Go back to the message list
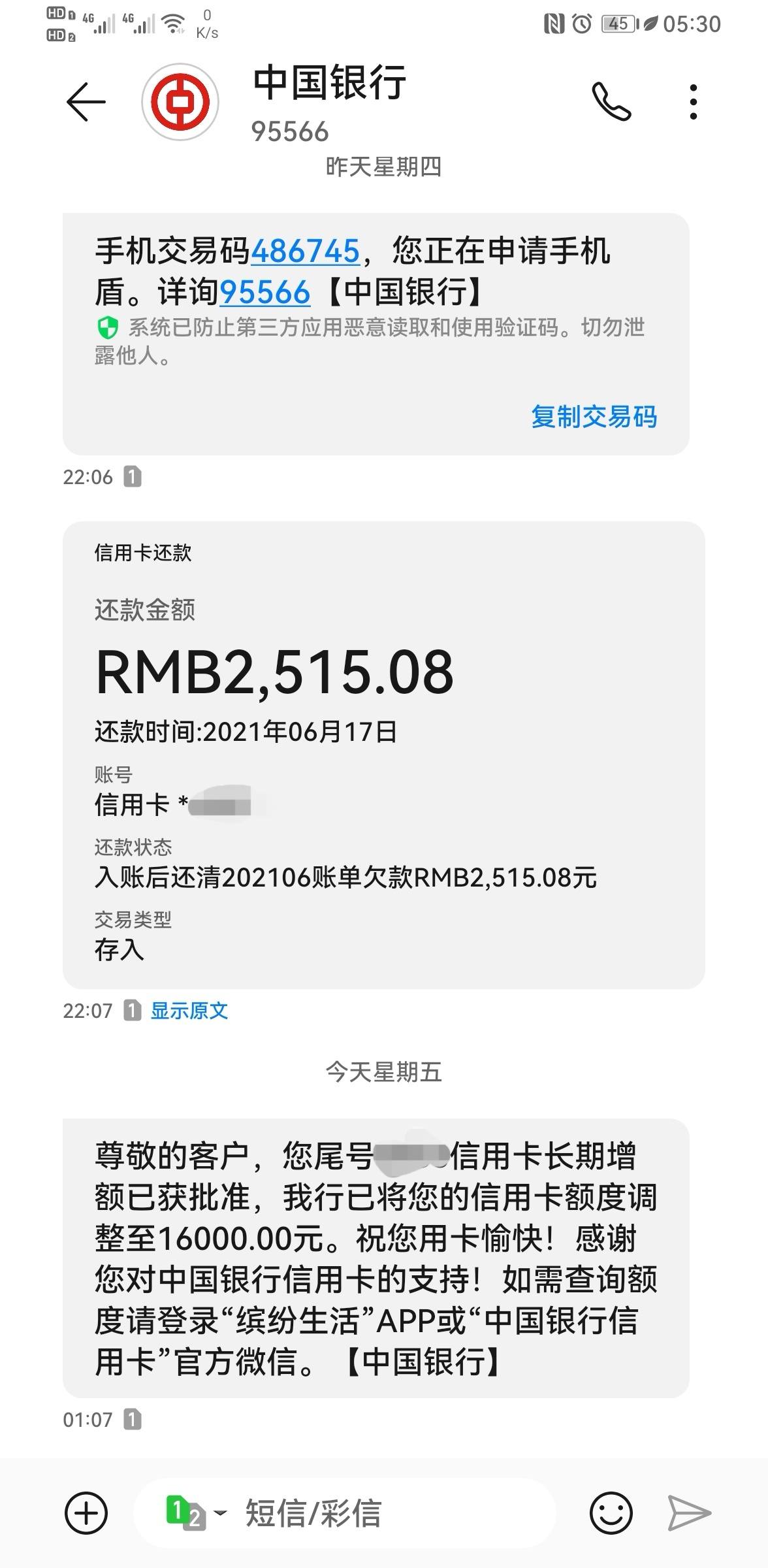Image resolution: width=768 pixels, height=1568 pixels. [86, 102]
